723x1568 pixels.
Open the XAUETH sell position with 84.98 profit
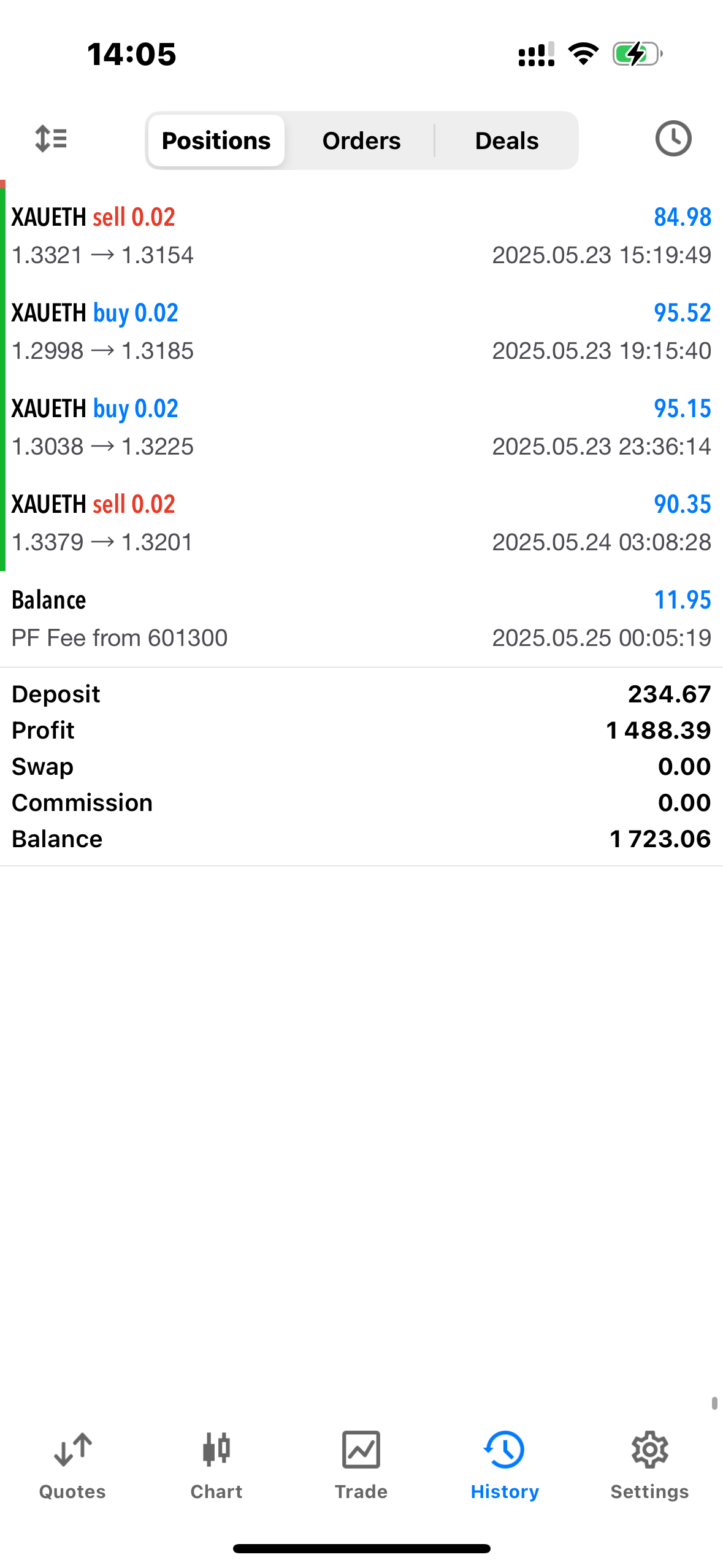coord(361,236)
